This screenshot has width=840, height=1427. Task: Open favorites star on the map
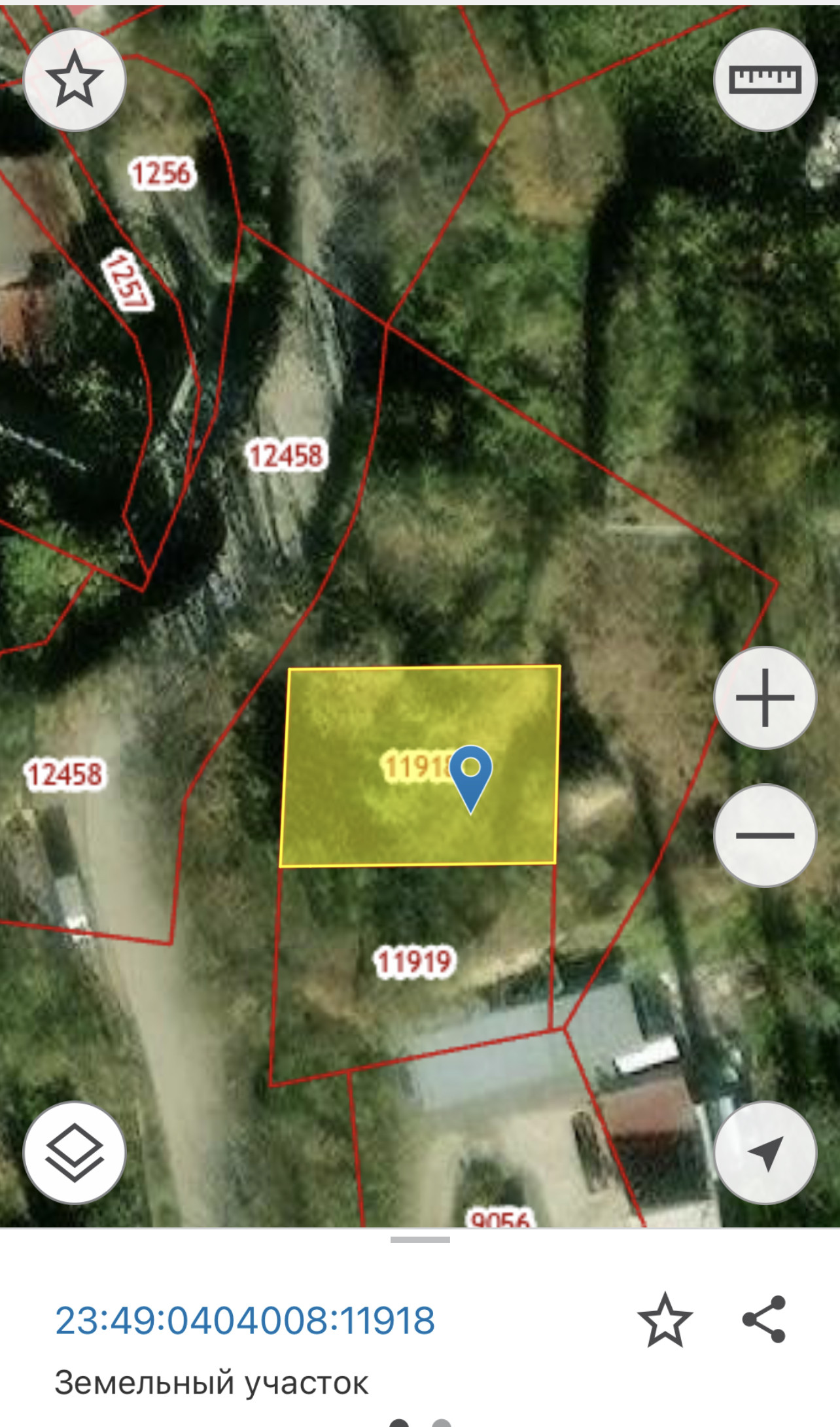coord(75,80)
